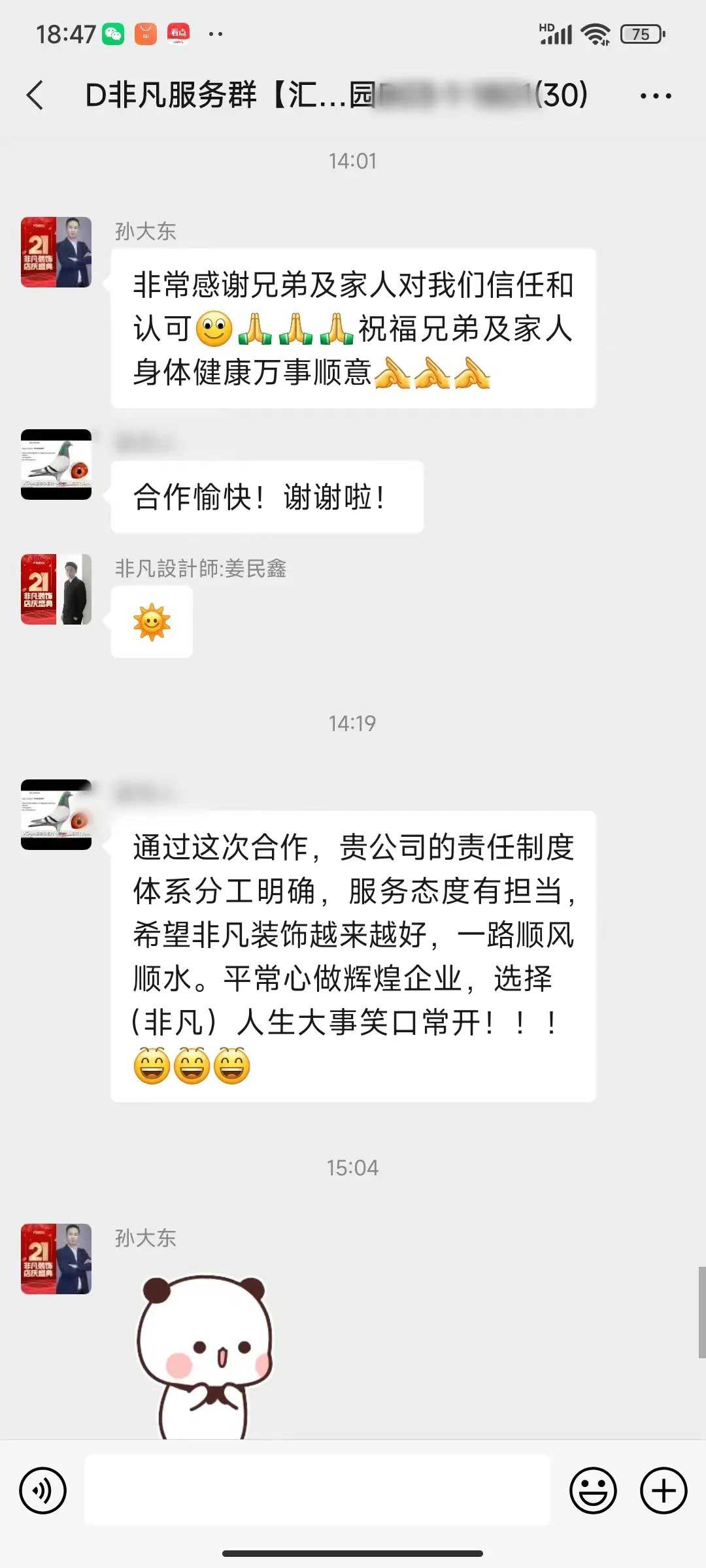Switch to voice message input

[43, 1491]
